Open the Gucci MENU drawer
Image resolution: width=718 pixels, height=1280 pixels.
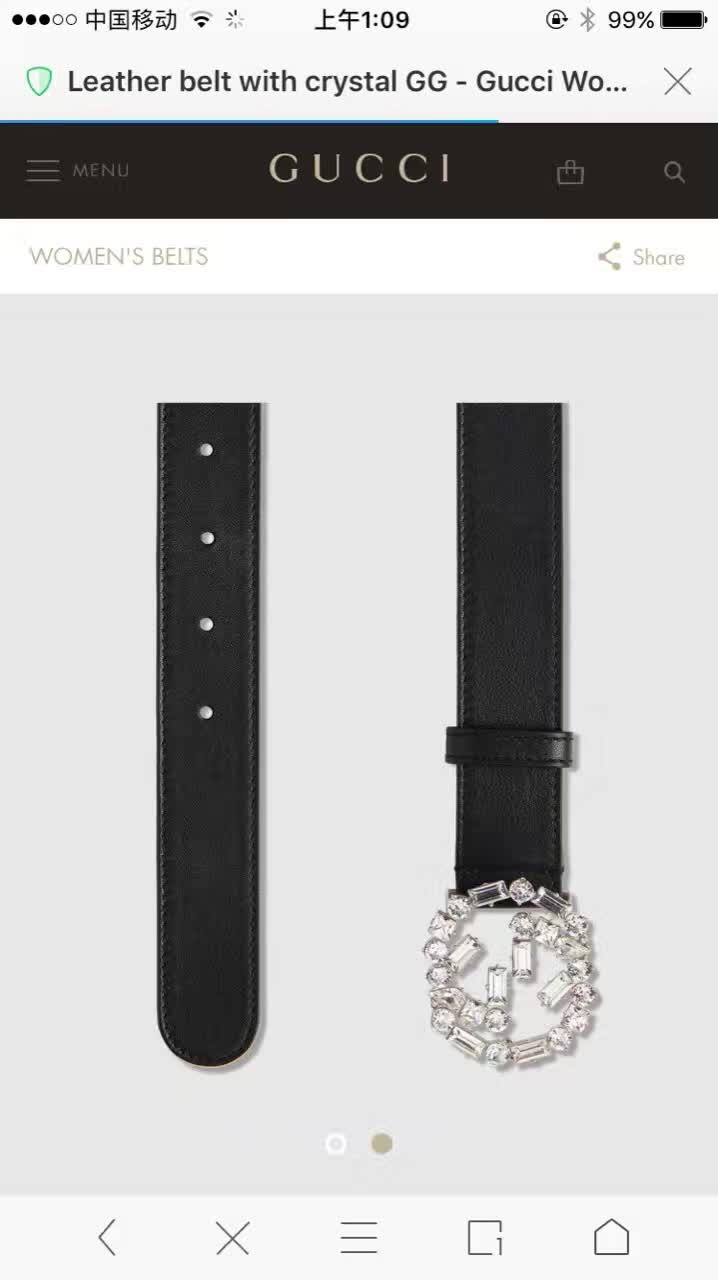coord(77,171)
